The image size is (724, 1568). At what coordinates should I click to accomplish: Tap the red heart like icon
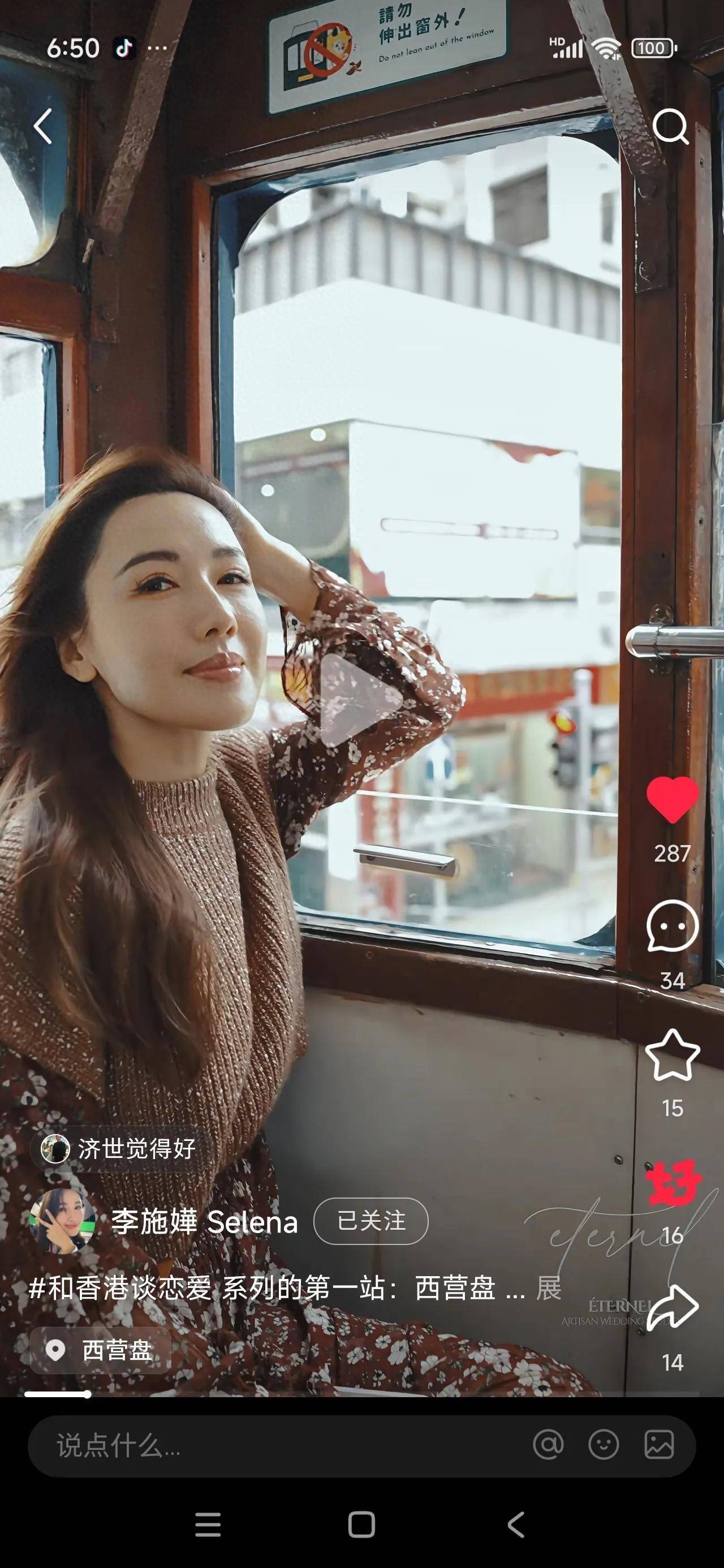click(x=671, y=799)
